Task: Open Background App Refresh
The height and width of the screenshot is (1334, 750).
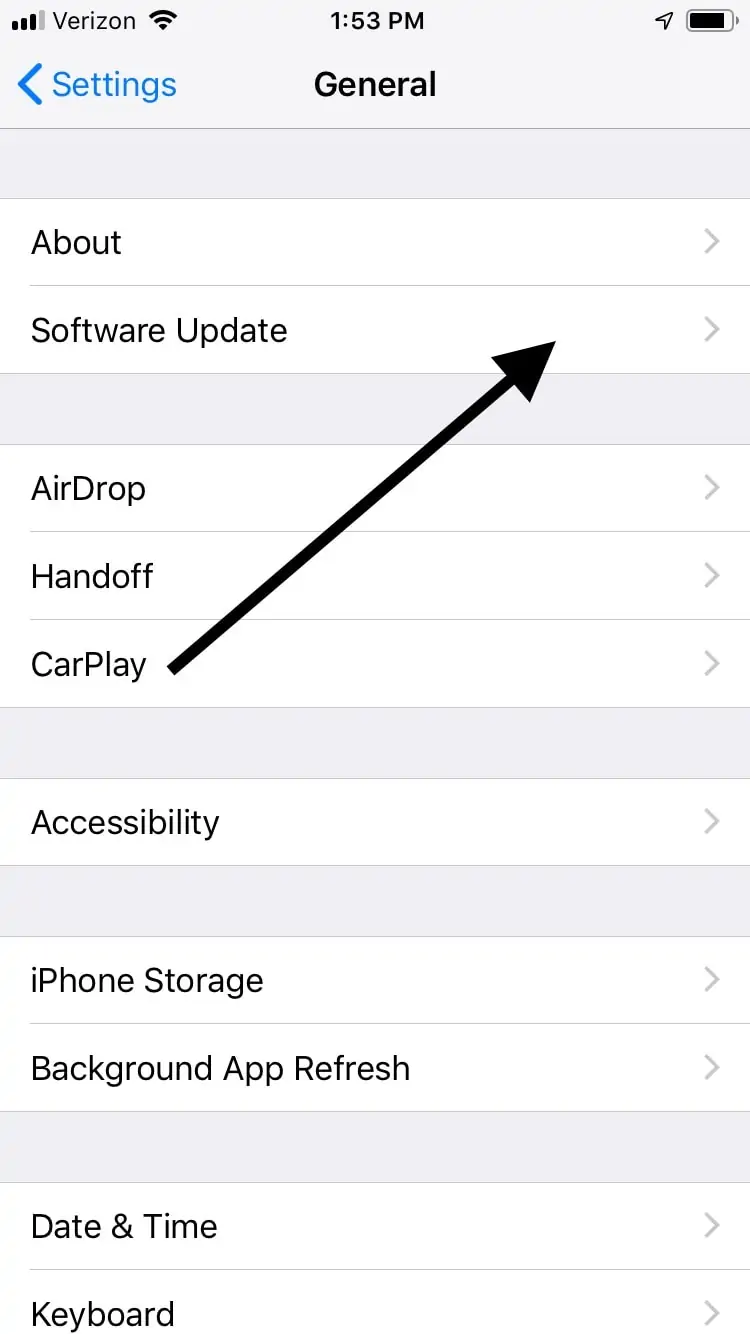Action: 375,1068
